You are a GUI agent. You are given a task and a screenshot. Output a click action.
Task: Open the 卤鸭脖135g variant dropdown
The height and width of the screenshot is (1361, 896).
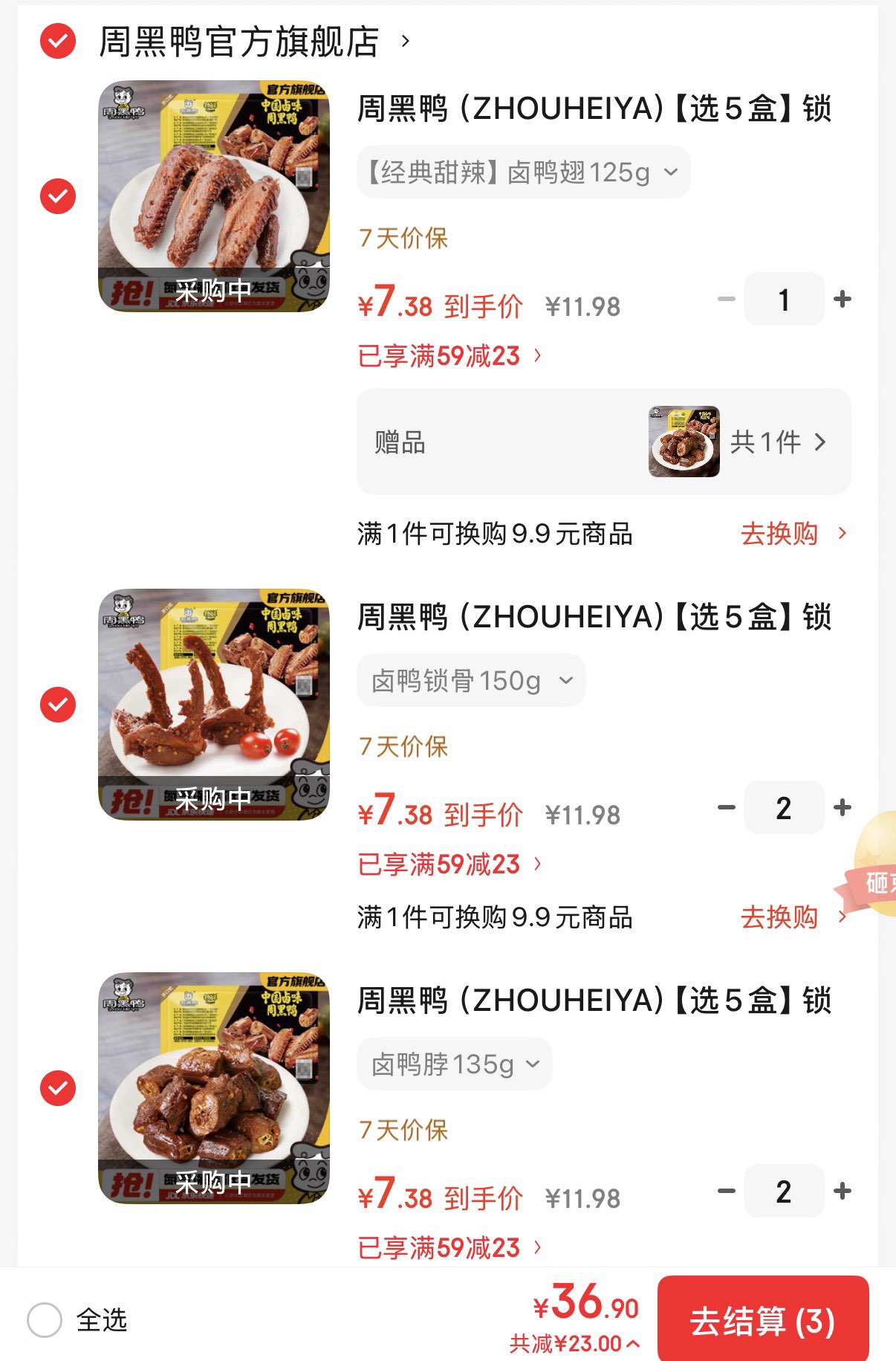point(453,1064)
